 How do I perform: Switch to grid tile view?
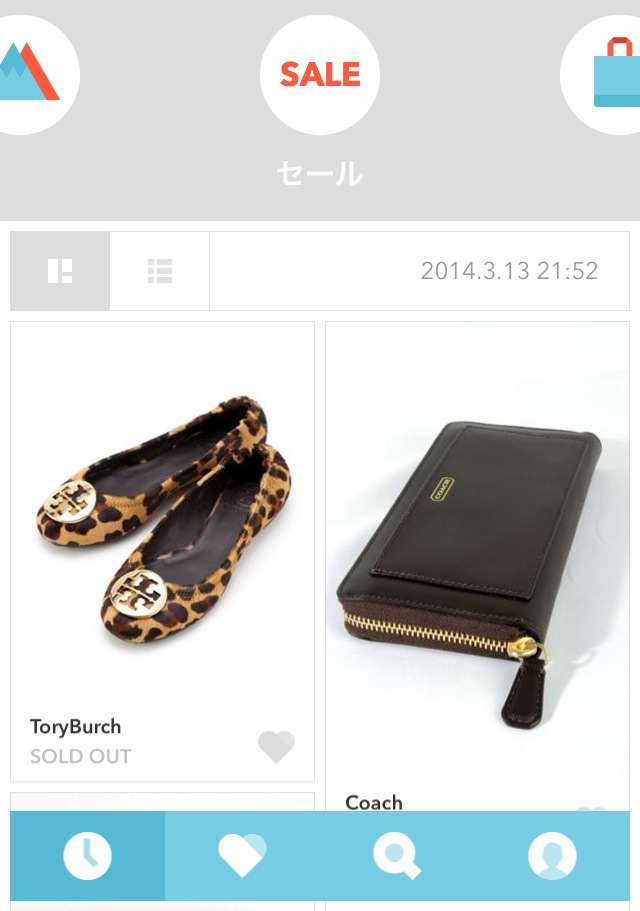tap(60, 271)
